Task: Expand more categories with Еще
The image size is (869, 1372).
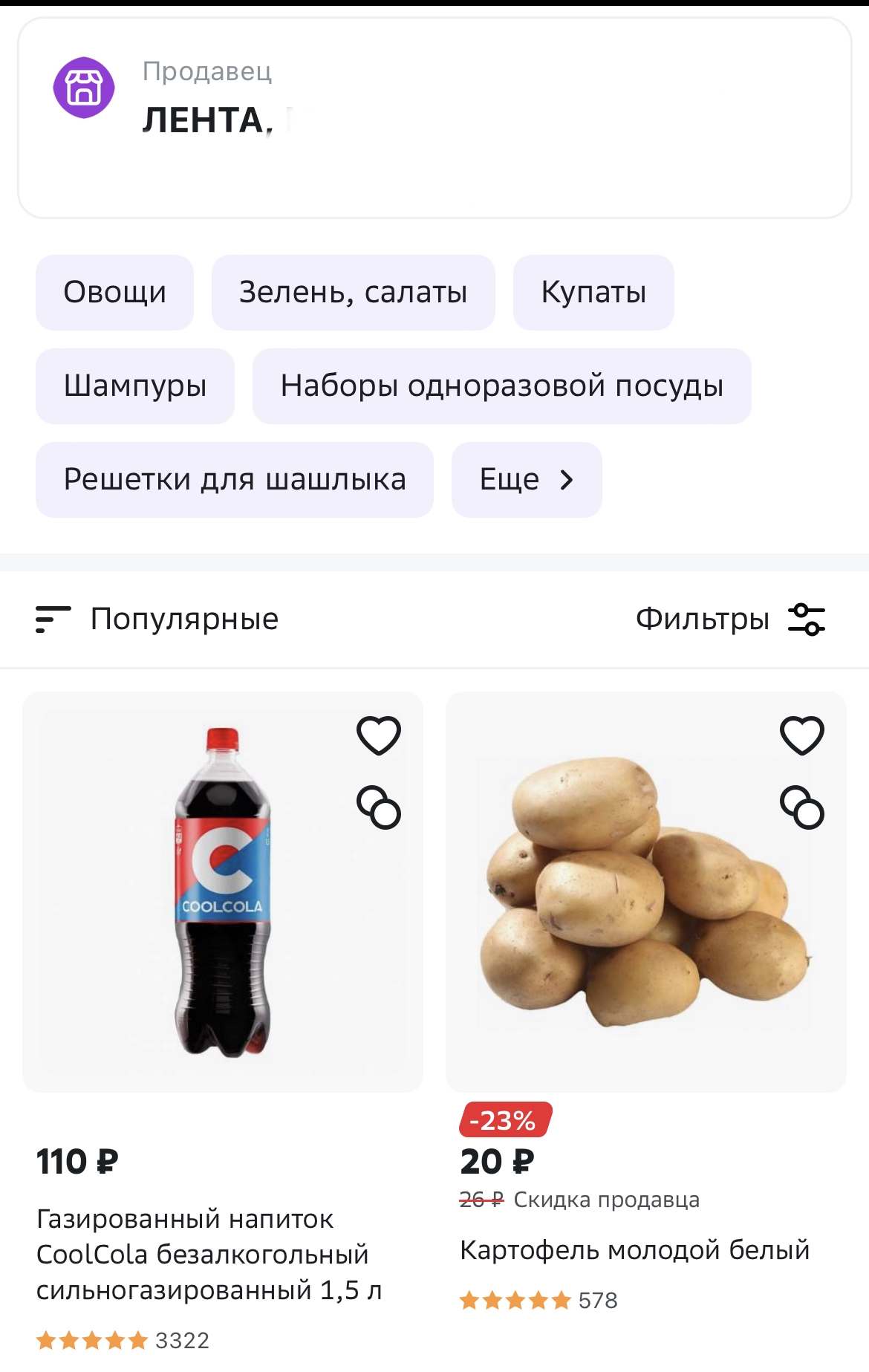Action: pyautogui.click(x=527, y=480)
